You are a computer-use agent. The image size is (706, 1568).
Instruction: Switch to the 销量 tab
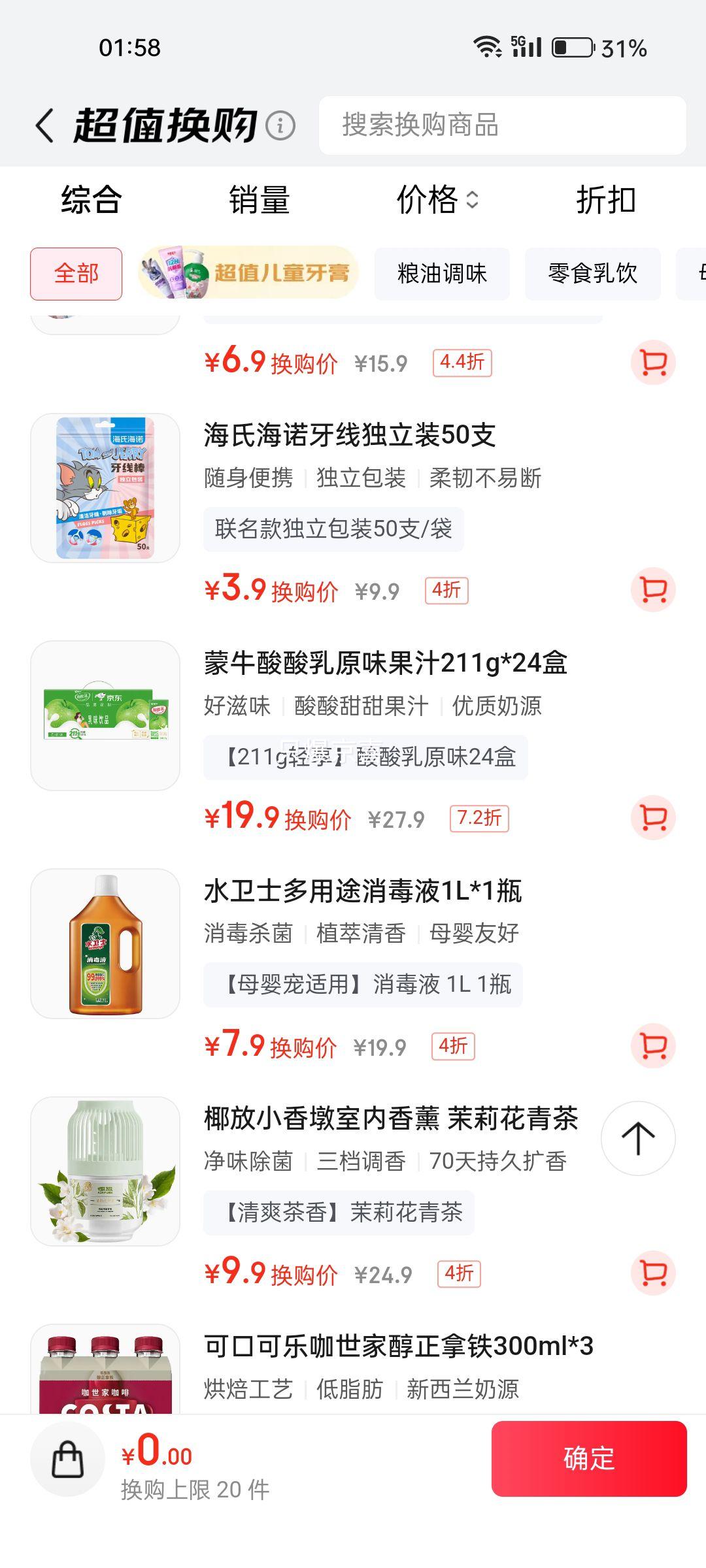[x=260, y=201]
